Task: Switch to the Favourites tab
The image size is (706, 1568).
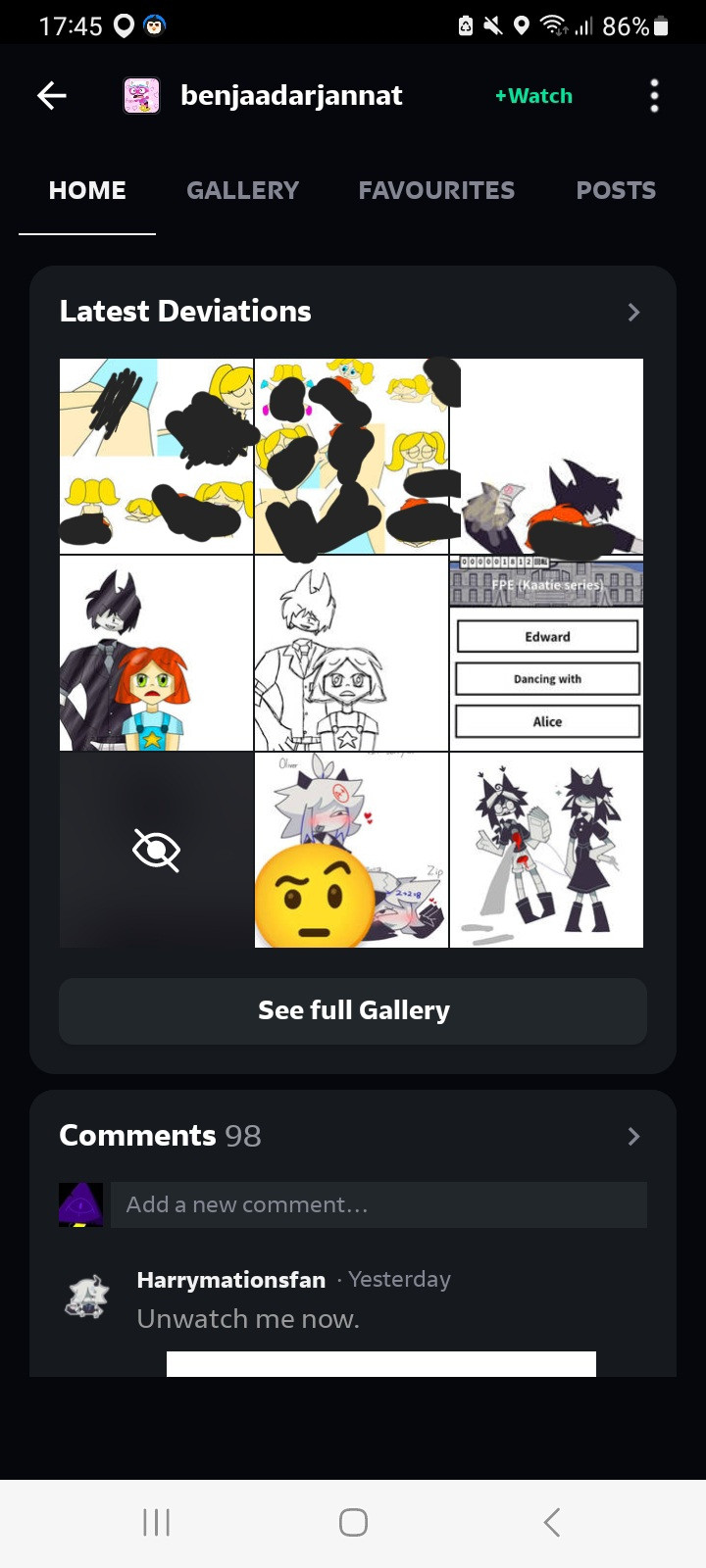Action: pyautogui.click(x=436, y=190)
